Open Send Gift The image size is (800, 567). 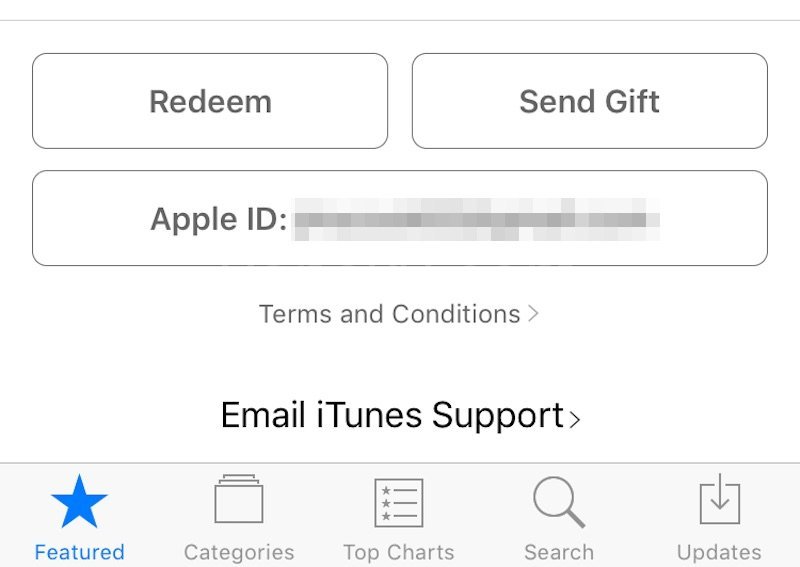click(589, 101)
